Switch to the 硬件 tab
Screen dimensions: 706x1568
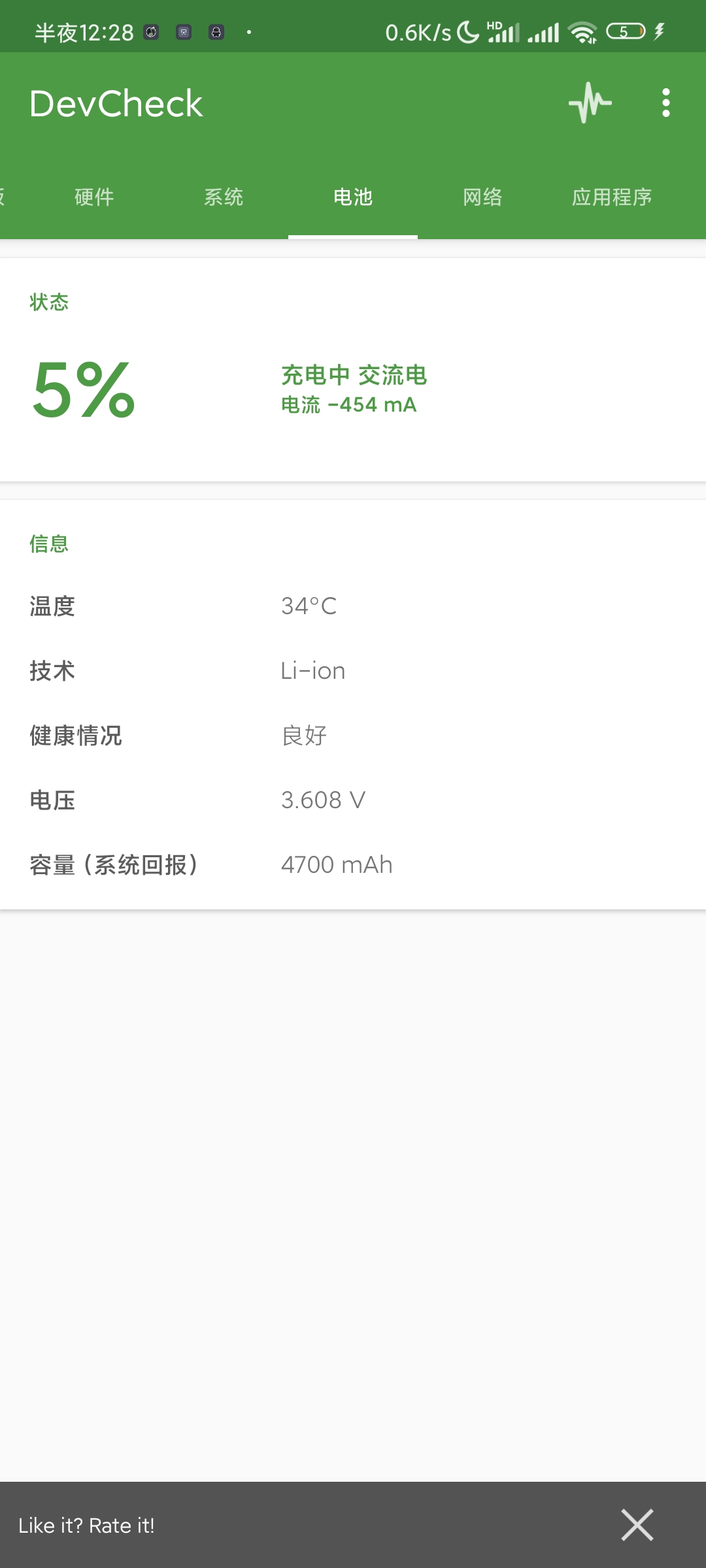pos(94,197)
